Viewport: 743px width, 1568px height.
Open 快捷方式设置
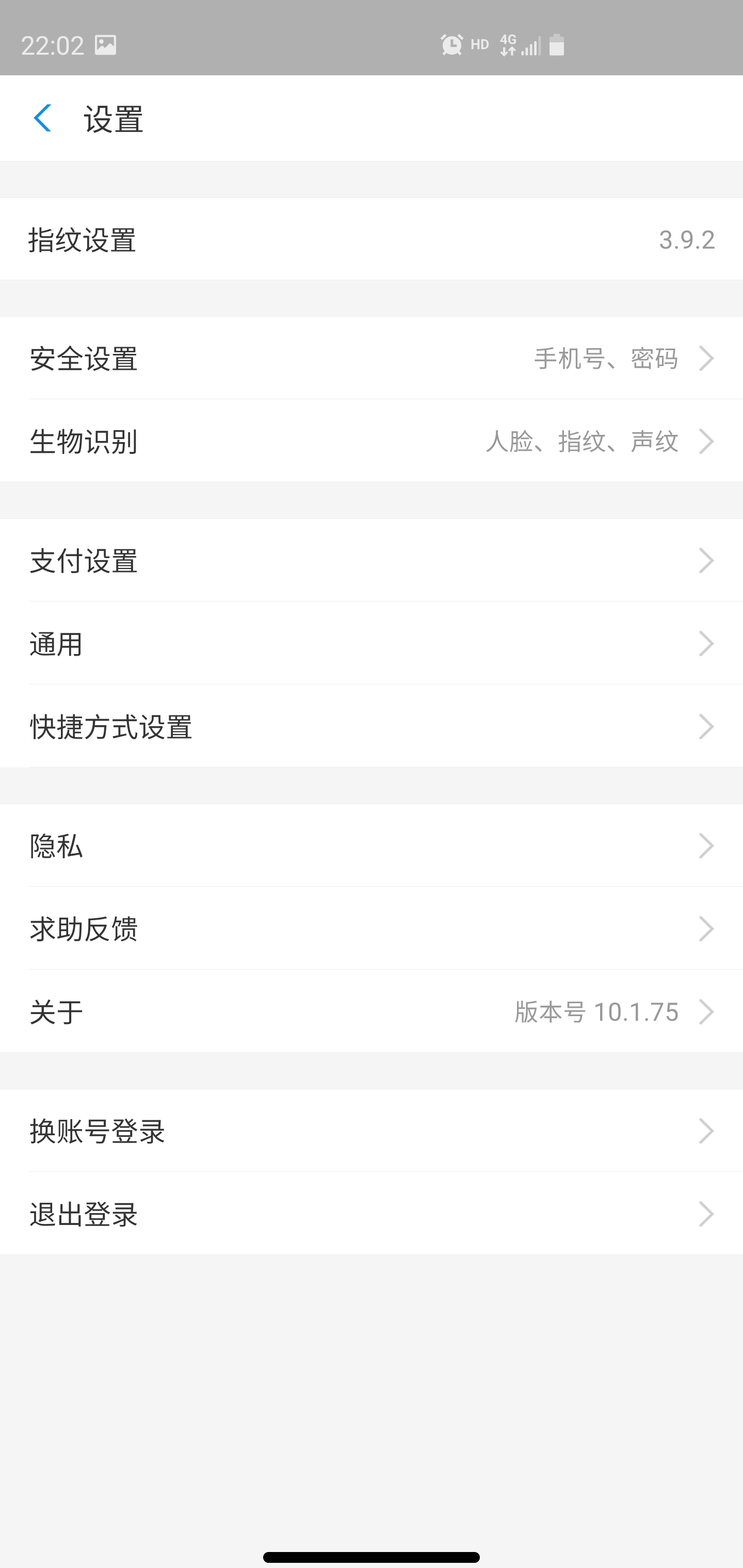[x=372, y=726]
